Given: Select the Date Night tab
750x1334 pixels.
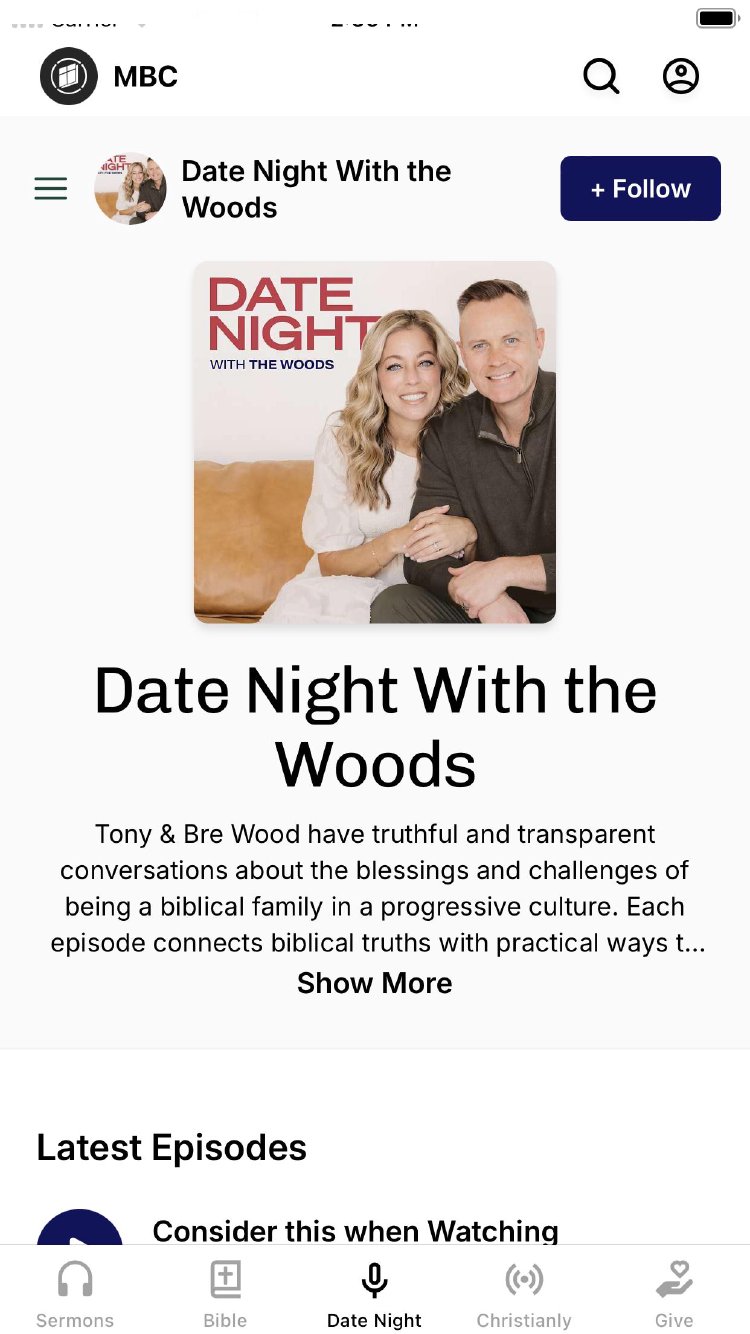Looking at the screenshot, I should (x=374, y=1295).
